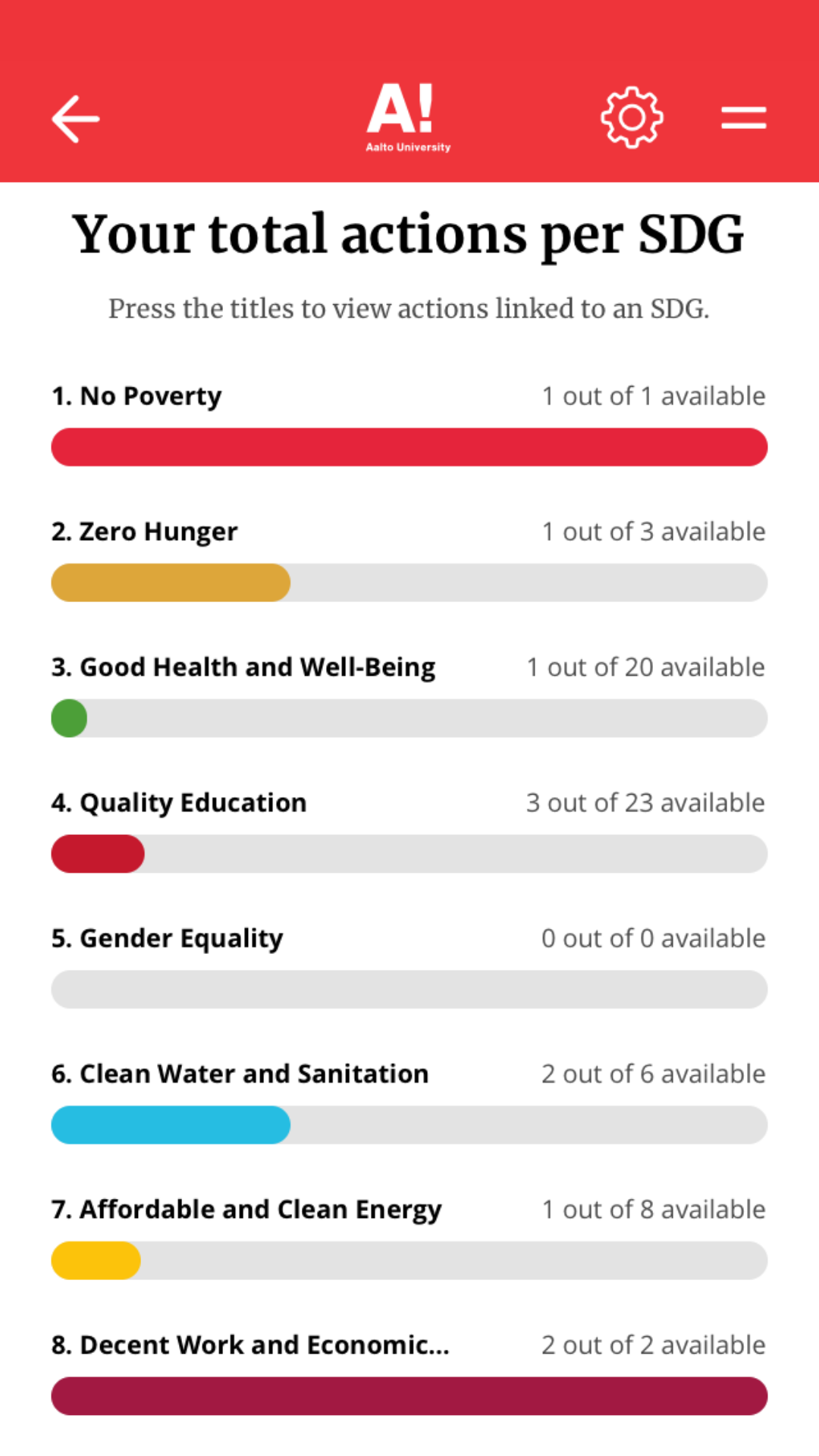
Task: View actions linked to No Poverty
Action: [x=136, y=396]
